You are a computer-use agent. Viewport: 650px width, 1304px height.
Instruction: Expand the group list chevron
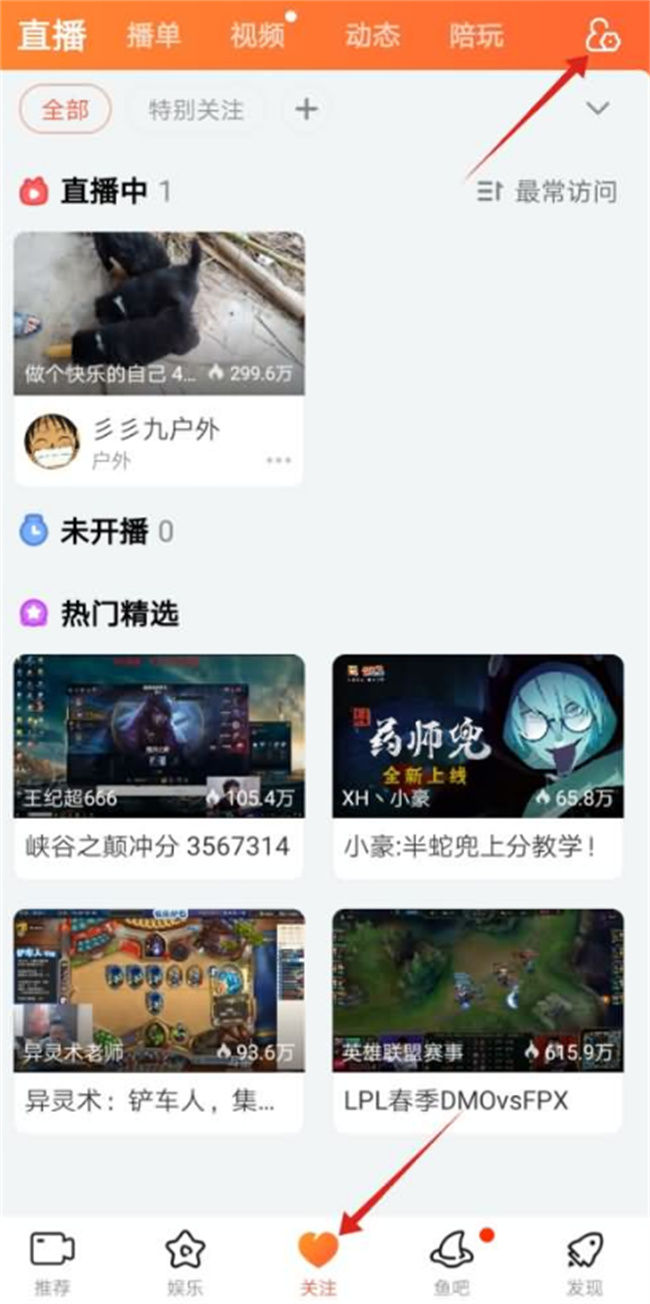(598, 108)
